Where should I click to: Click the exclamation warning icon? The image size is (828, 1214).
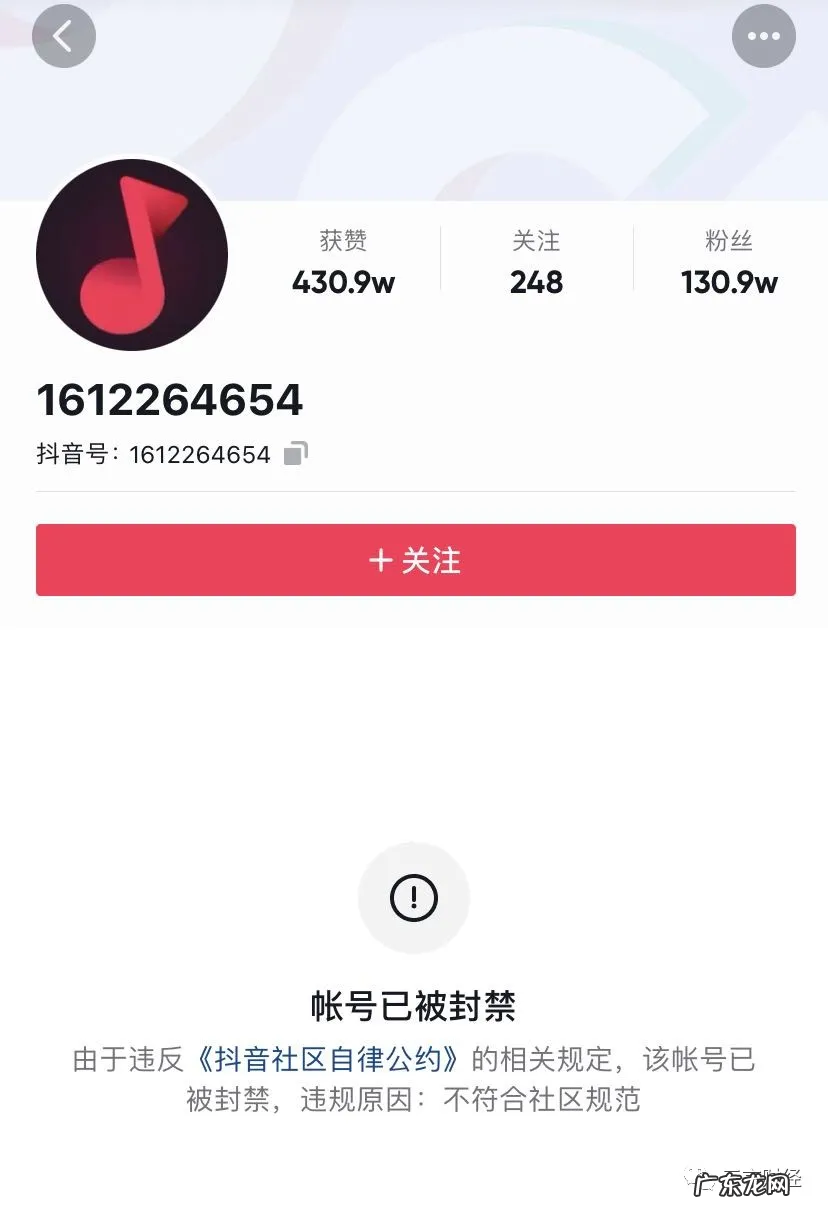[414, 897]
